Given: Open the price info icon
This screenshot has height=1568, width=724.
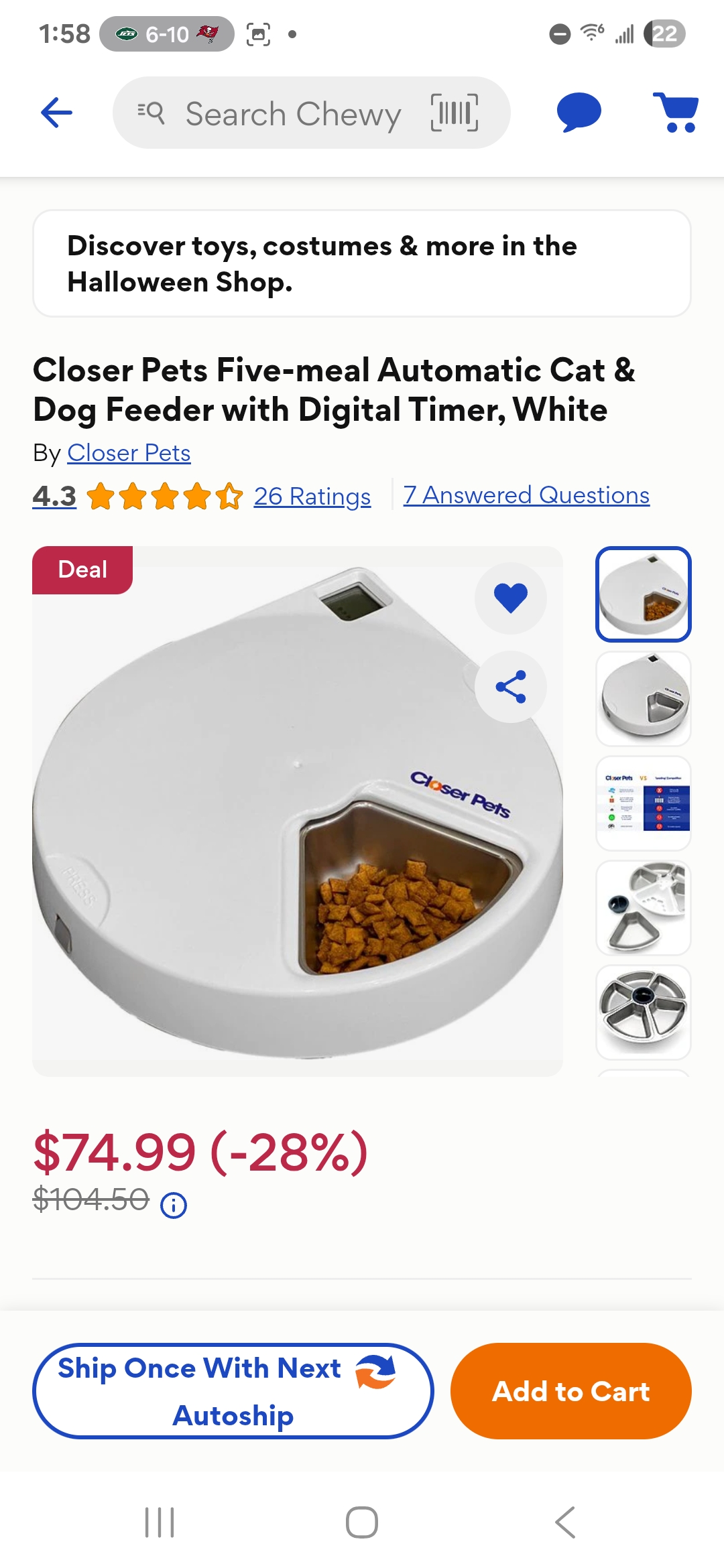Looking at the screenshot, I should pos(174,1205).
